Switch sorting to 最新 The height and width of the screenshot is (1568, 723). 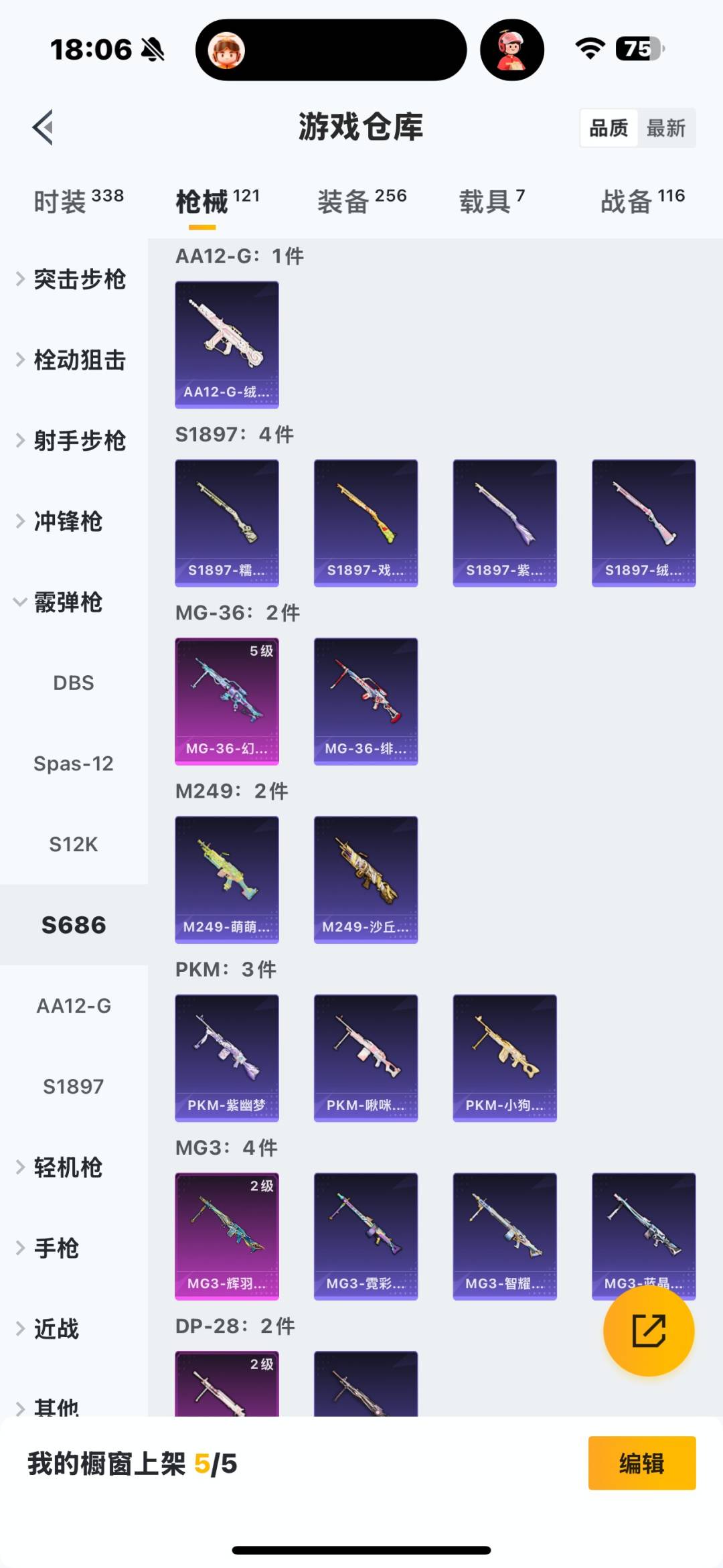(x=666, y=127)
